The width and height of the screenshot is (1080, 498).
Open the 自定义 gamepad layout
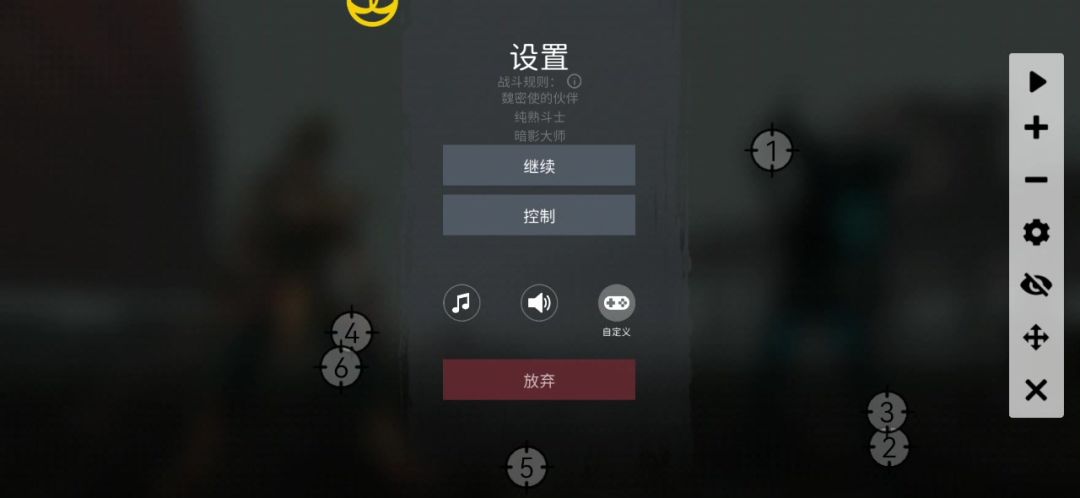click(616, 303)
